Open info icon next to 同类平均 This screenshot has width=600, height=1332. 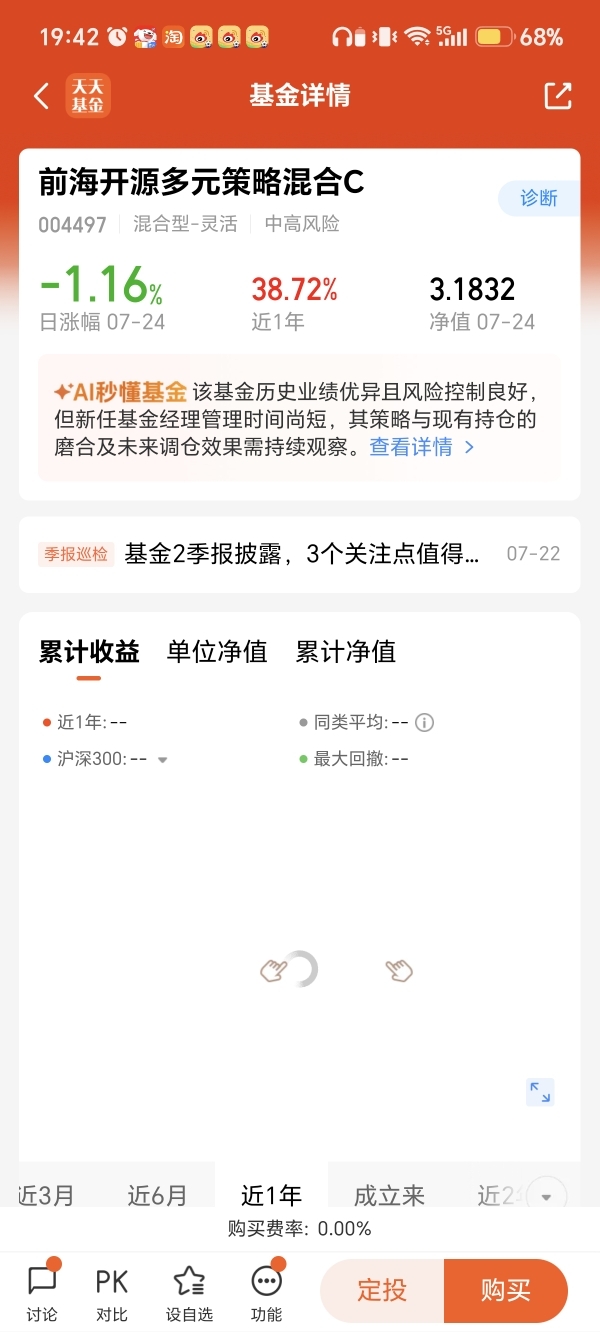click(x=425, y=722)
